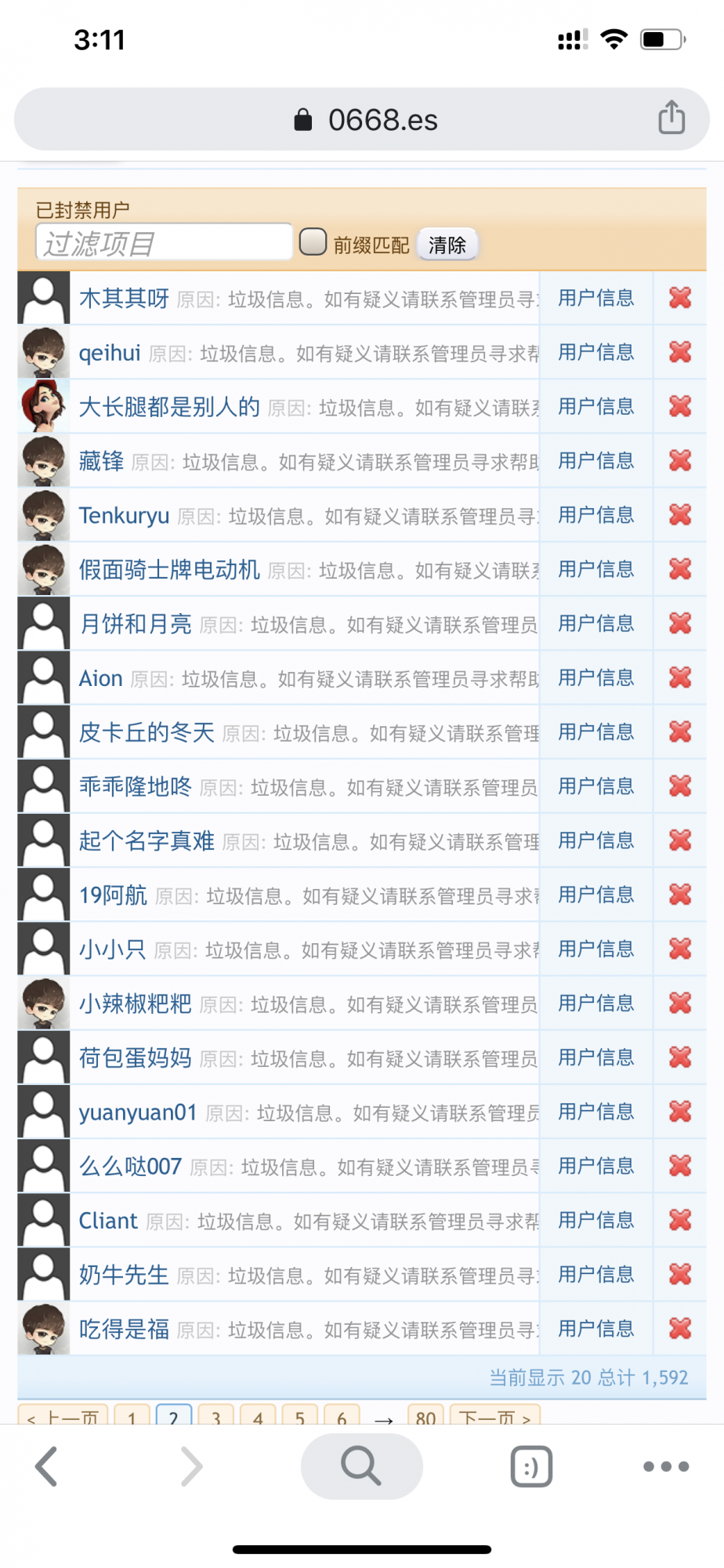Tap the red X for Tenkuryu

point(680,515)
